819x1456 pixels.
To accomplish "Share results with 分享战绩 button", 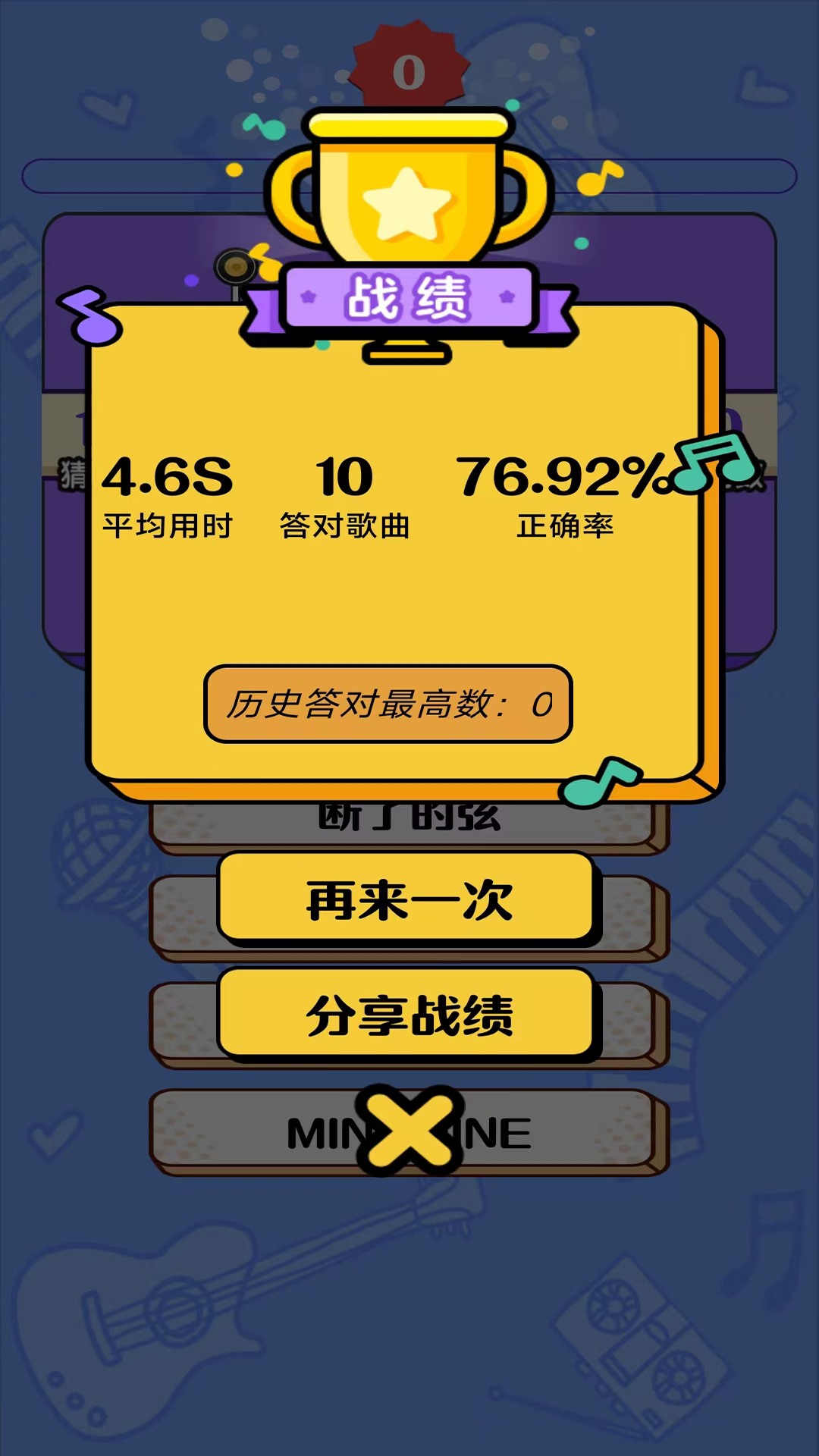I will pyautogui.click(x=408, y=1015).
